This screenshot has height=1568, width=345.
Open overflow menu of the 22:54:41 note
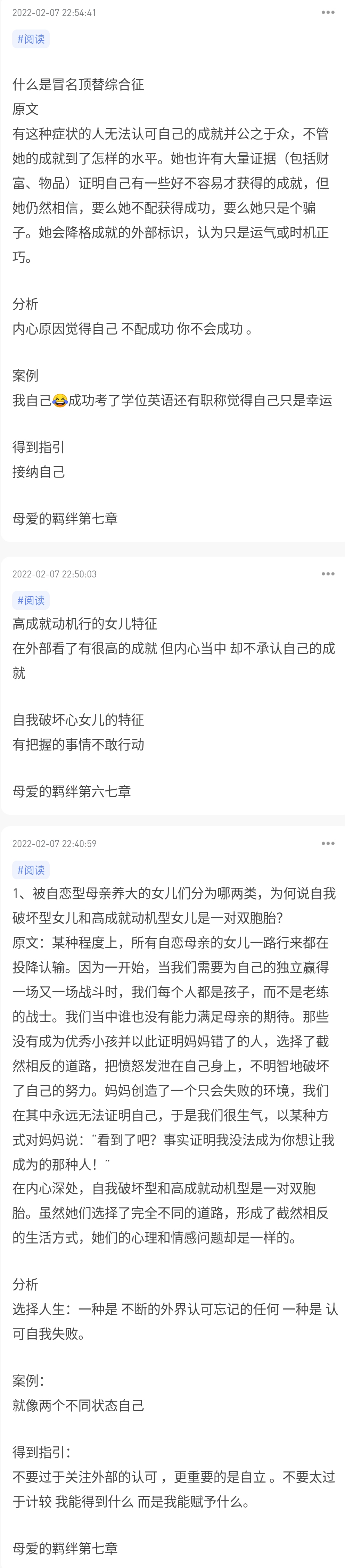[x=328, y=13]
